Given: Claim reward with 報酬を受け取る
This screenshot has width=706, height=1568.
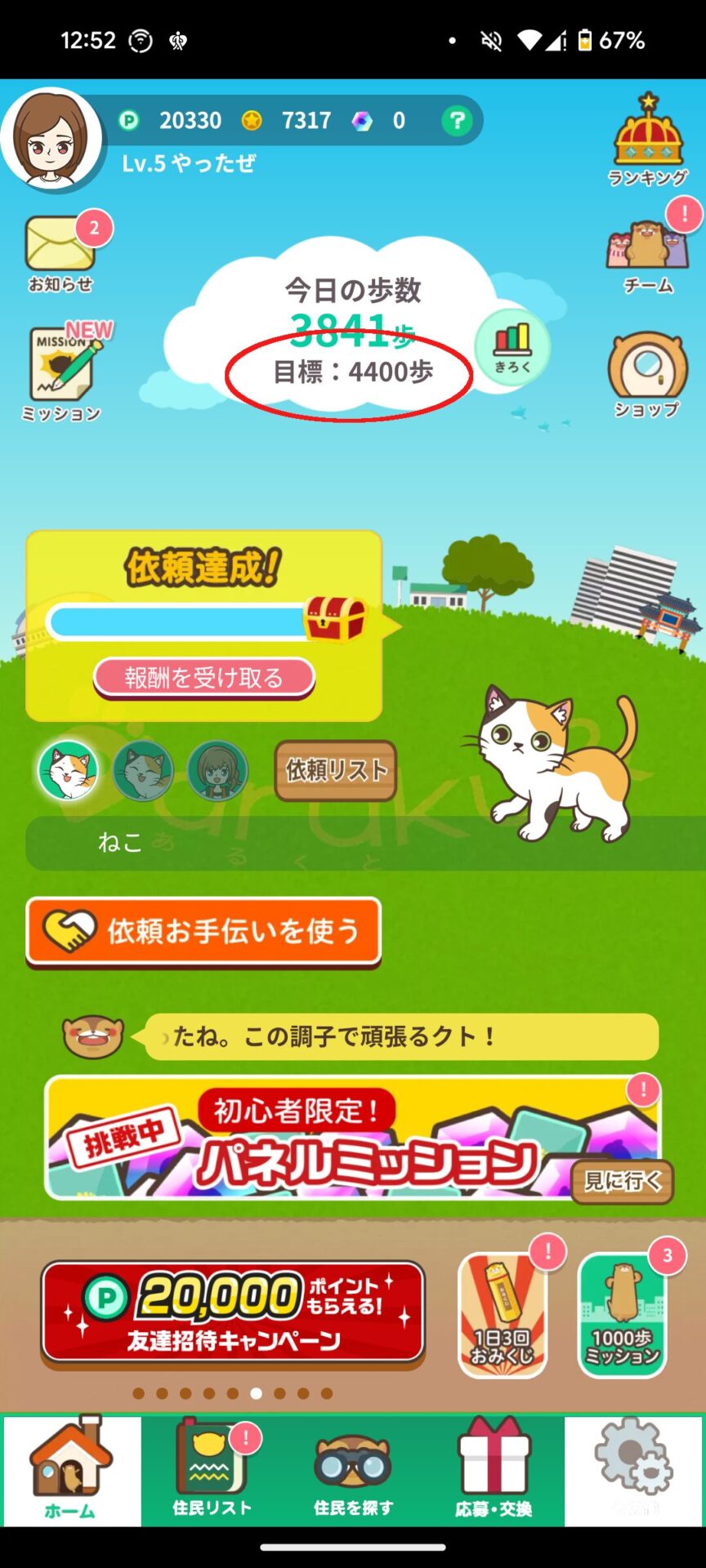Looking at the screenshot, I should 203,677.
